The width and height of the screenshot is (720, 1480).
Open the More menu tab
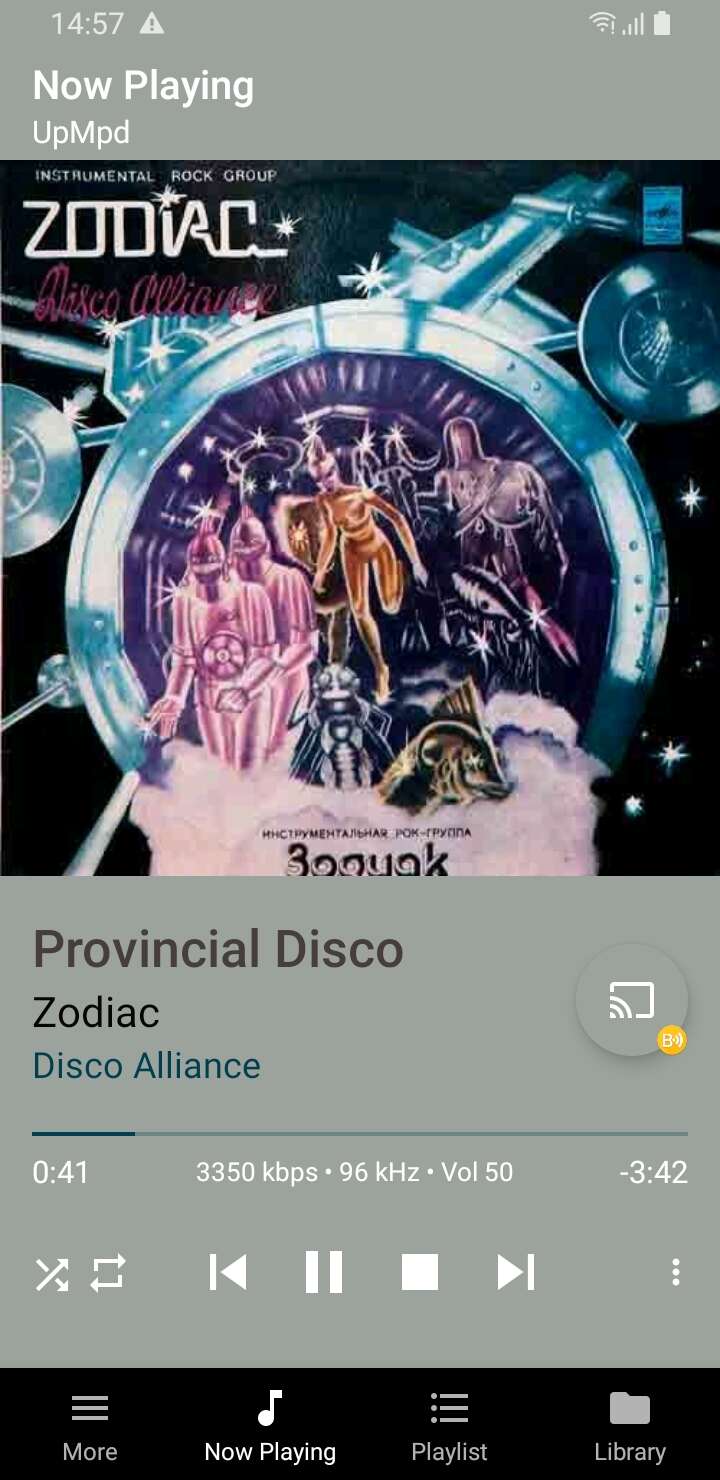point(90,1425)
